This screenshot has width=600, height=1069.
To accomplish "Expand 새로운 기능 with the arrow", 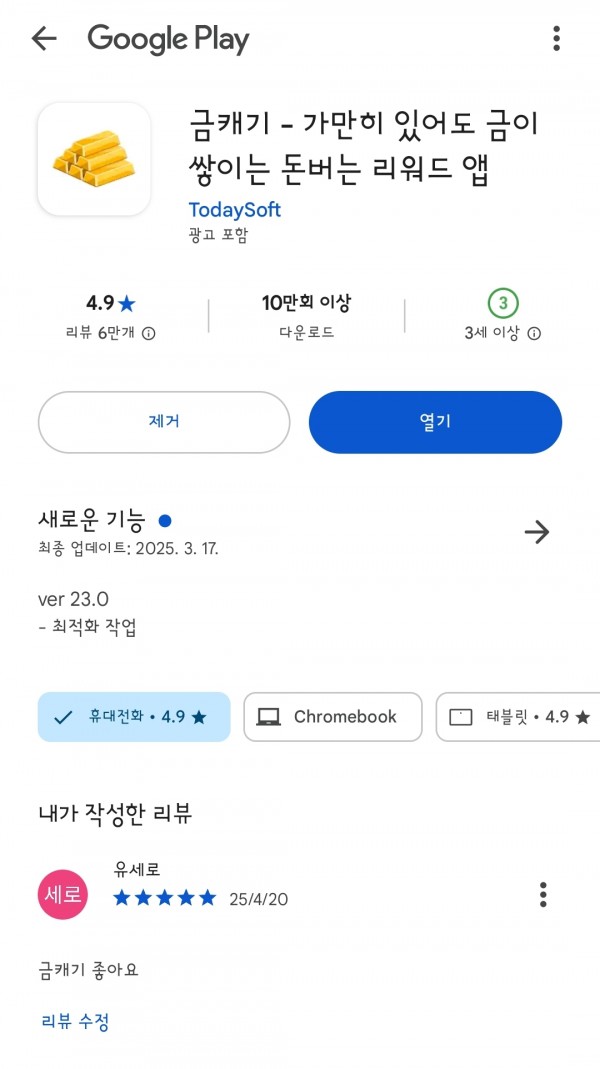I will click(537, 532).
